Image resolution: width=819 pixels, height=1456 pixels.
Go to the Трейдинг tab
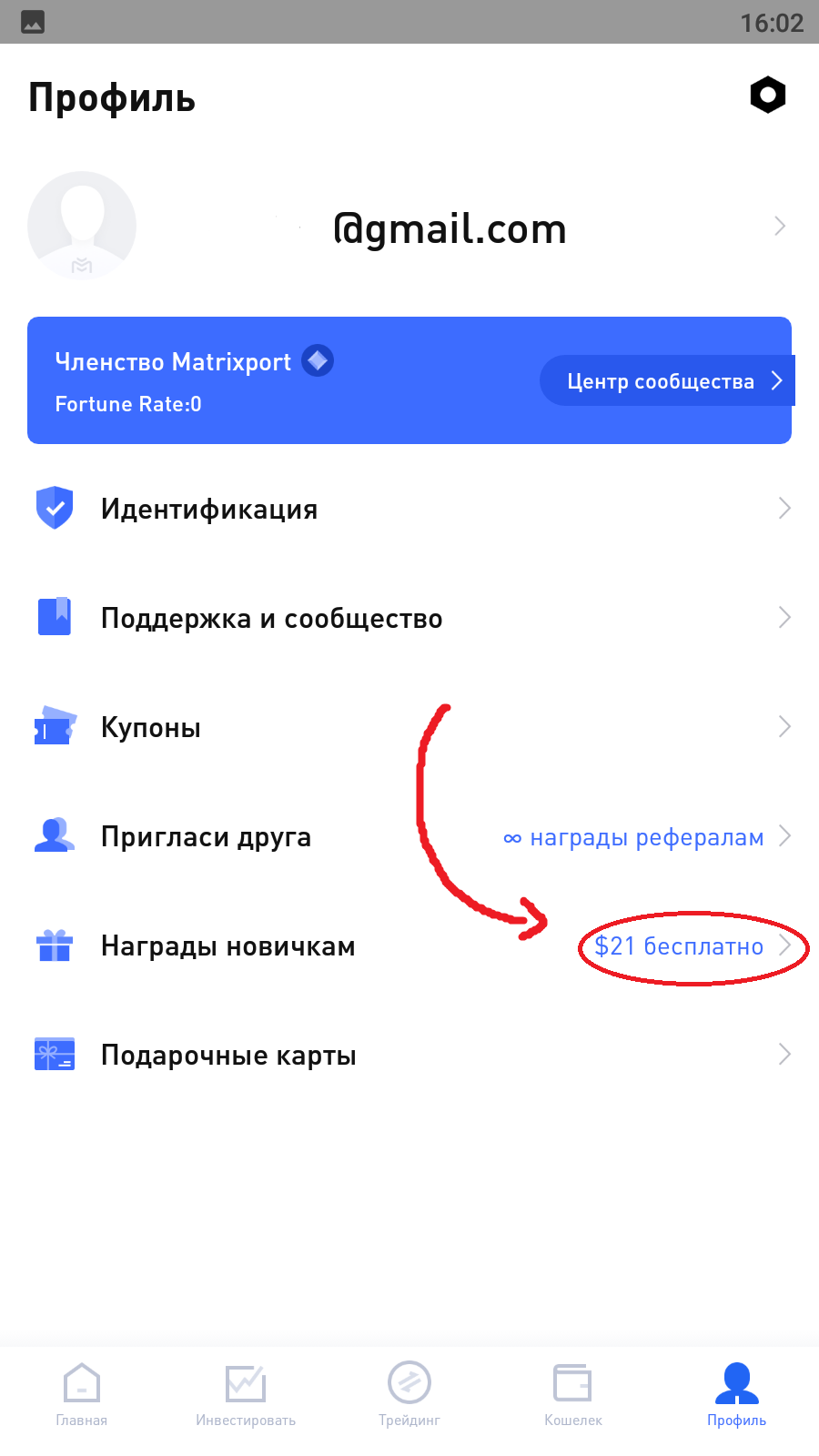point(409,1394)
